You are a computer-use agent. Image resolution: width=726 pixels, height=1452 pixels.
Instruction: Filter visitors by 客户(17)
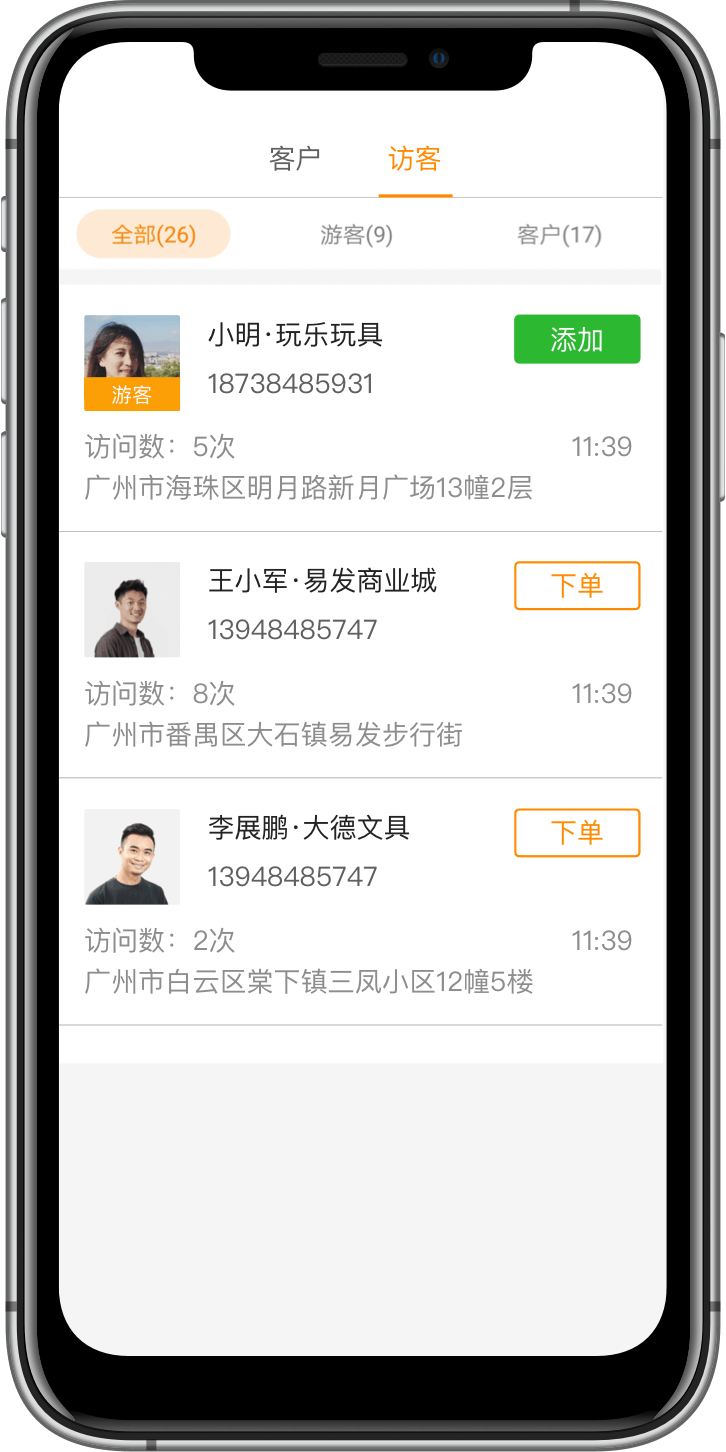[559, 235]
